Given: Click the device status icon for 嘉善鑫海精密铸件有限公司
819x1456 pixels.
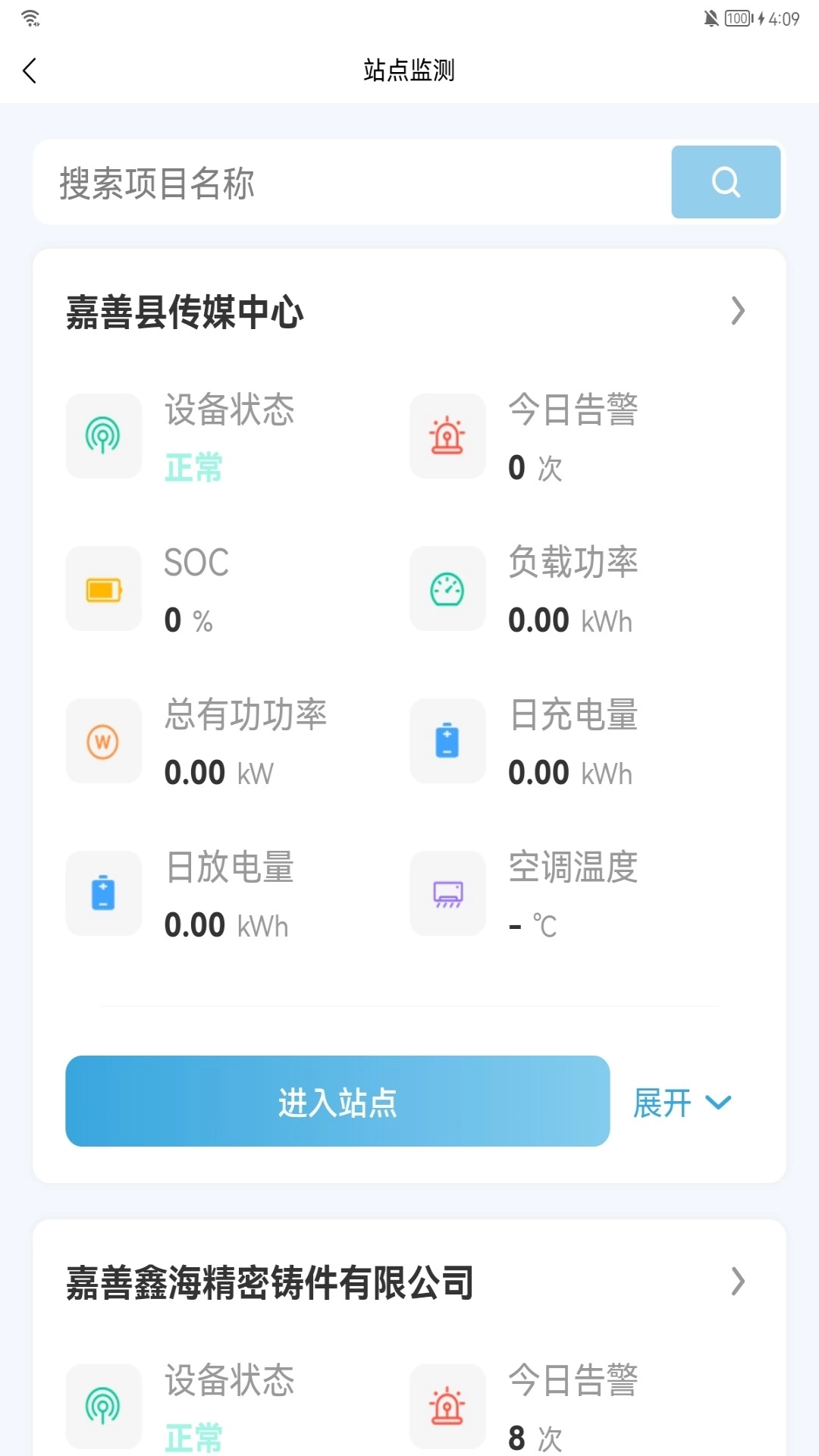Looking at the screenshot, I should pyautogui.click(x=103, y=1407).
